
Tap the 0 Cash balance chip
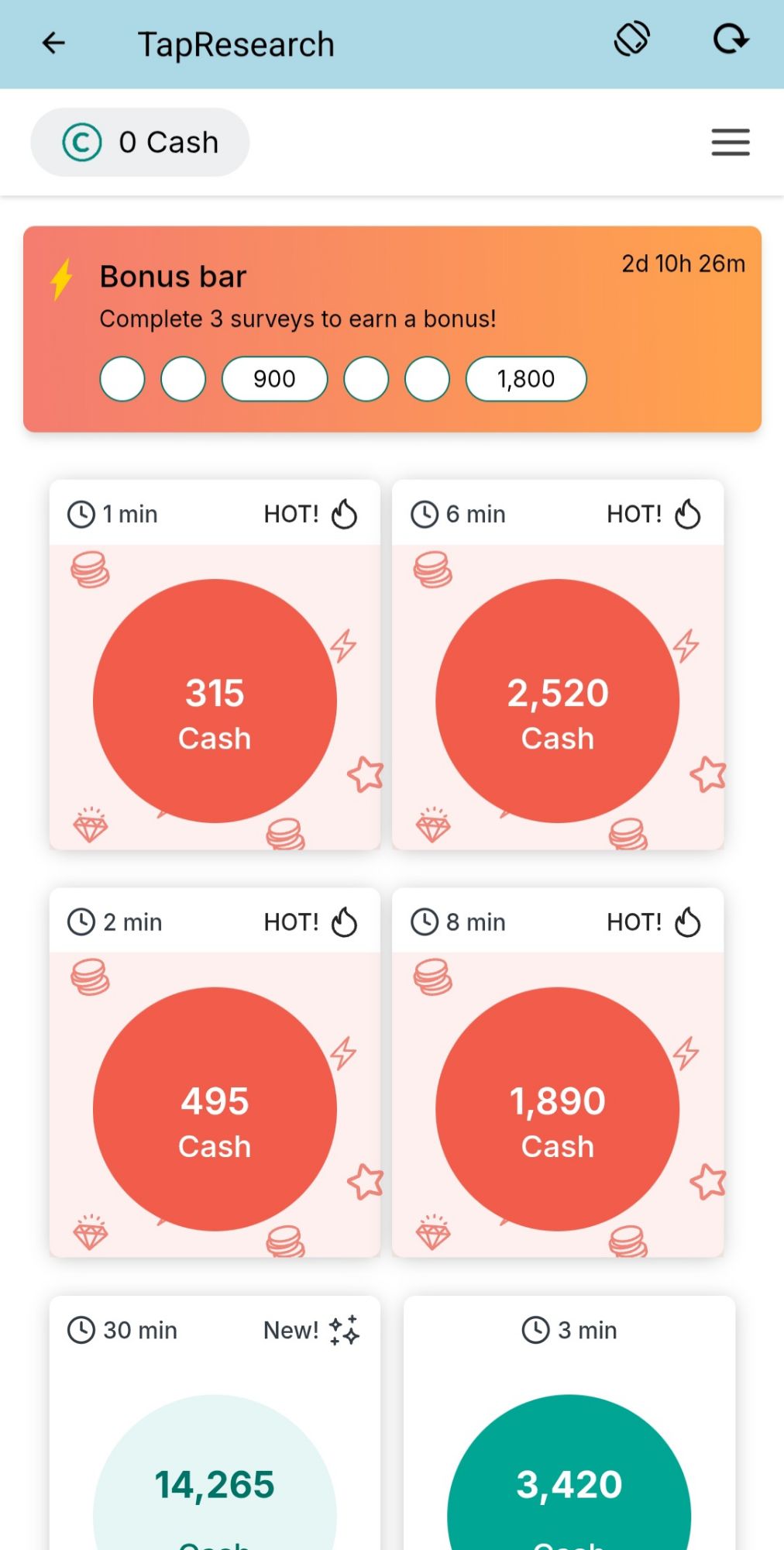click(139, 142)
